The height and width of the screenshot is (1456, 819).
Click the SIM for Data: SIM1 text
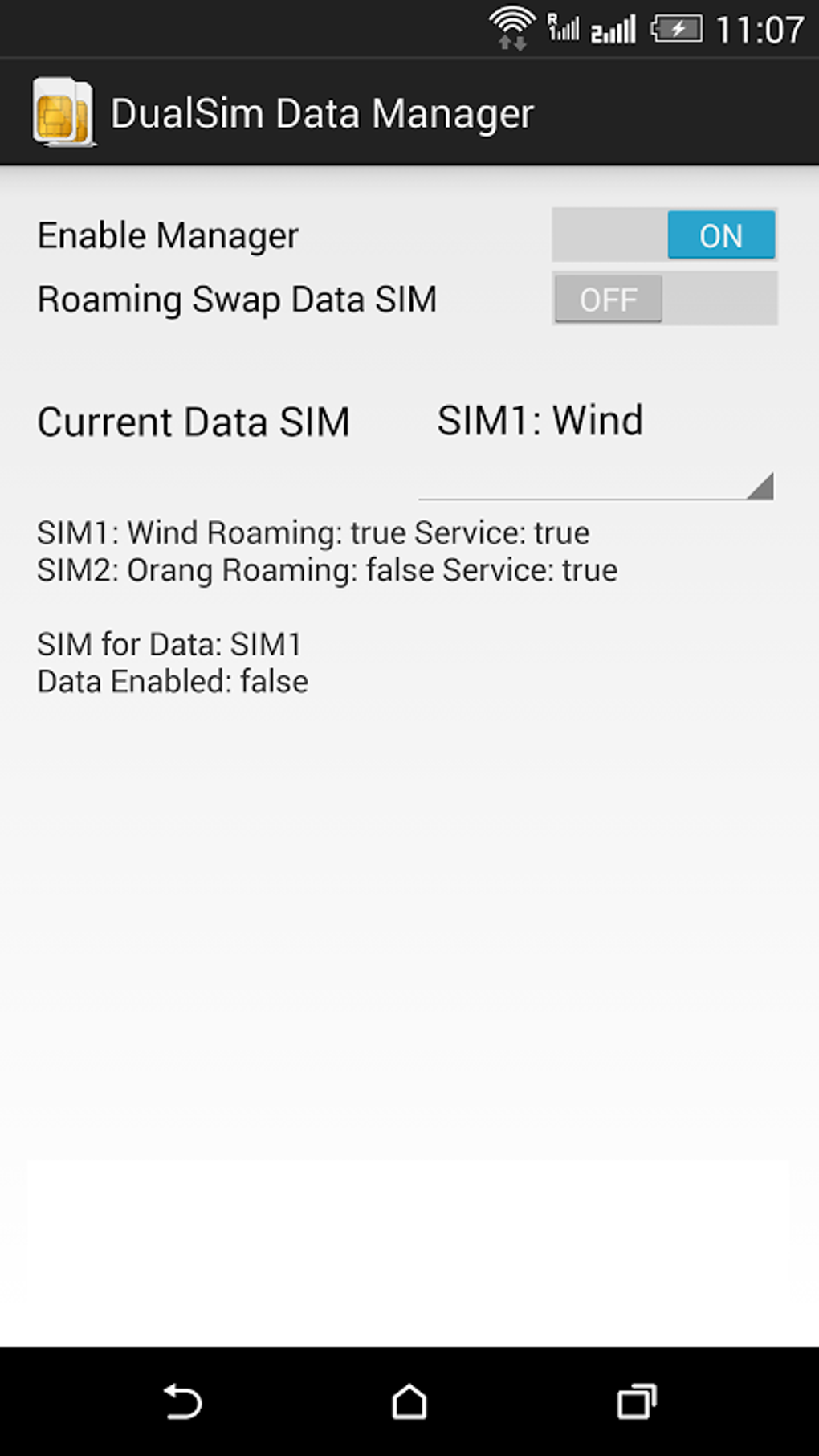click(x=169, y=643)
